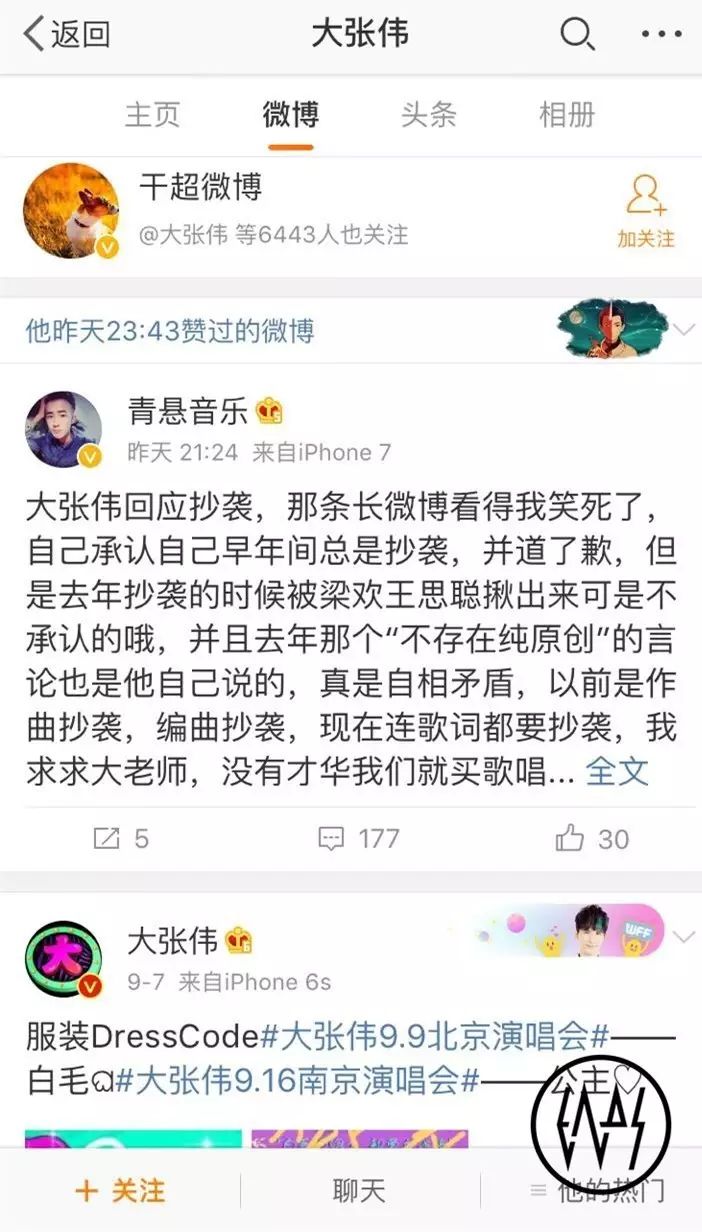
Task: Open the three-dot overflow menu
Action: (x=661, y=35)
